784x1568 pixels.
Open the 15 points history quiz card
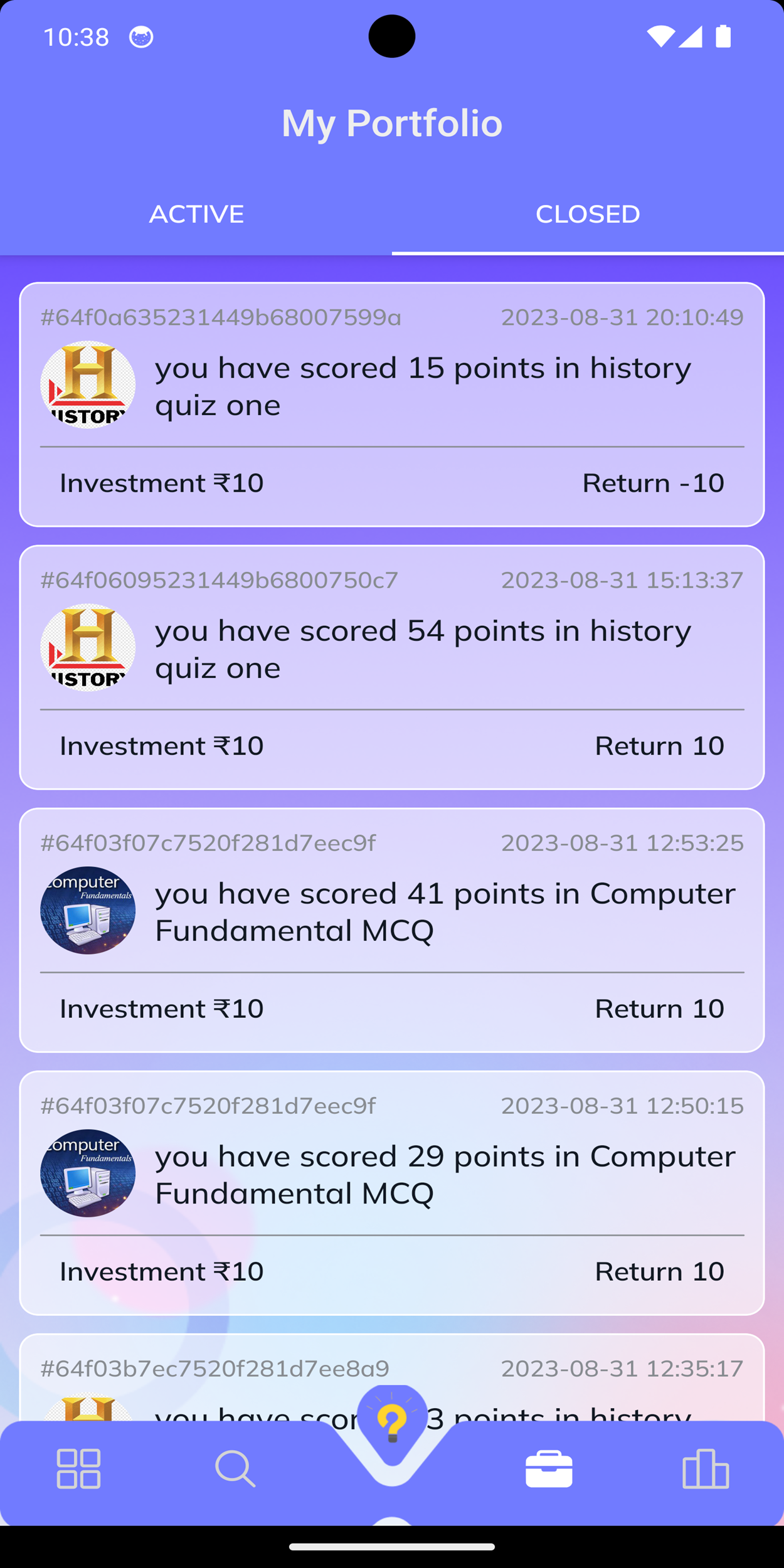(x=391, y=404)
